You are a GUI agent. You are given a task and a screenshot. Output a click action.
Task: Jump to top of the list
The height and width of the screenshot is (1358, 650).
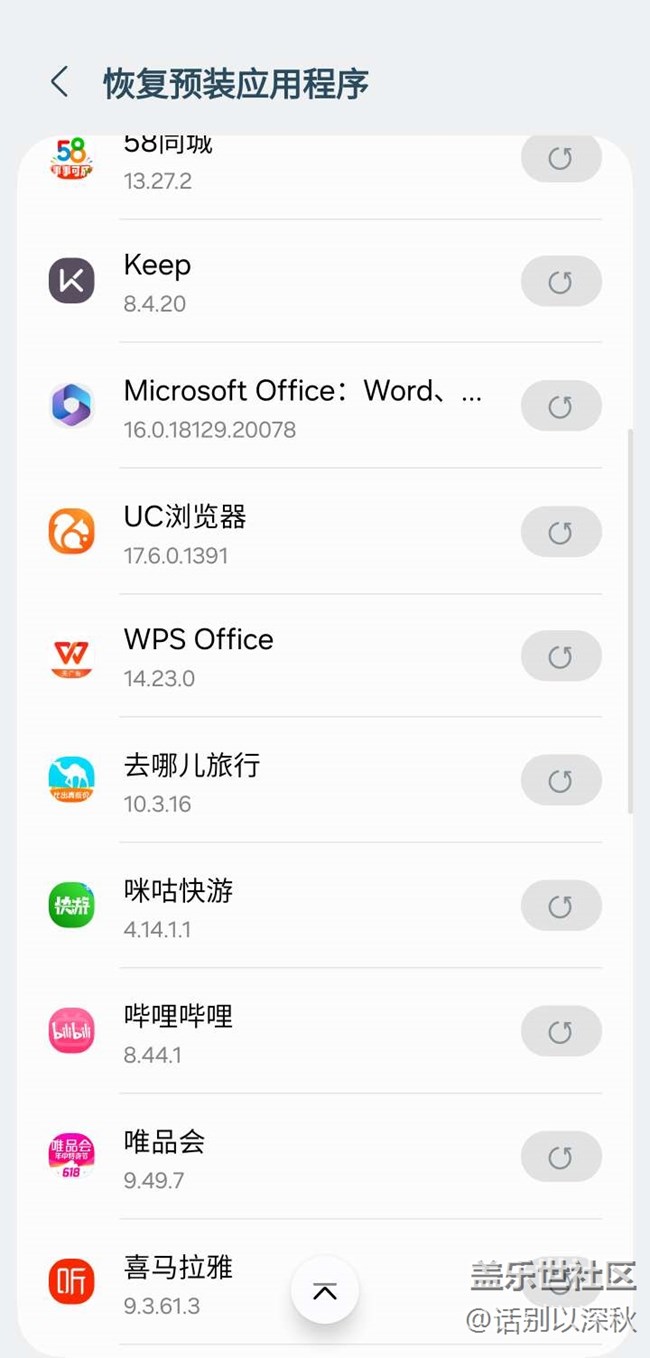325,1291
